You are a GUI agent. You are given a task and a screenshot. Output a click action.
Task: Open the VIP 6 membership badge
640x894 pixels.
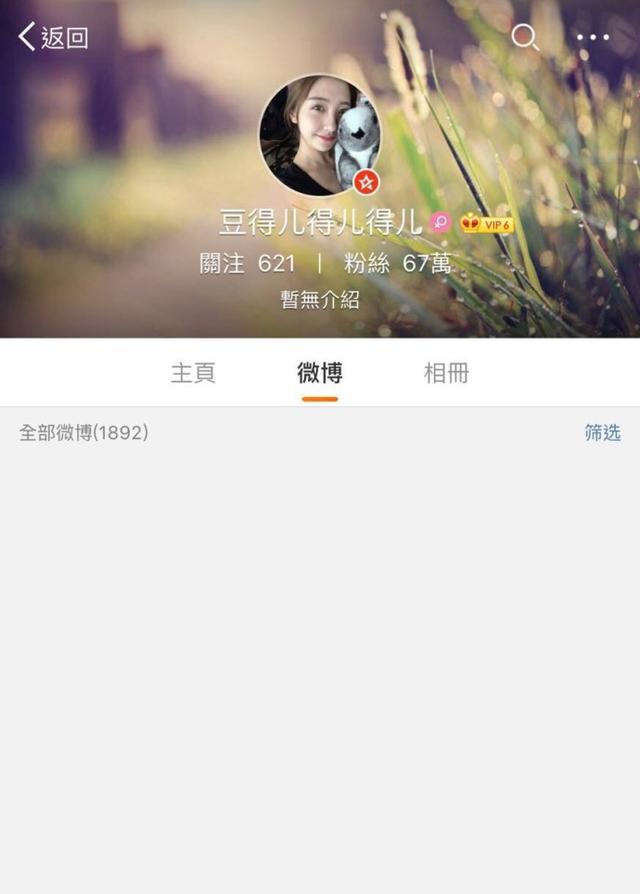(x=487, y=224)
